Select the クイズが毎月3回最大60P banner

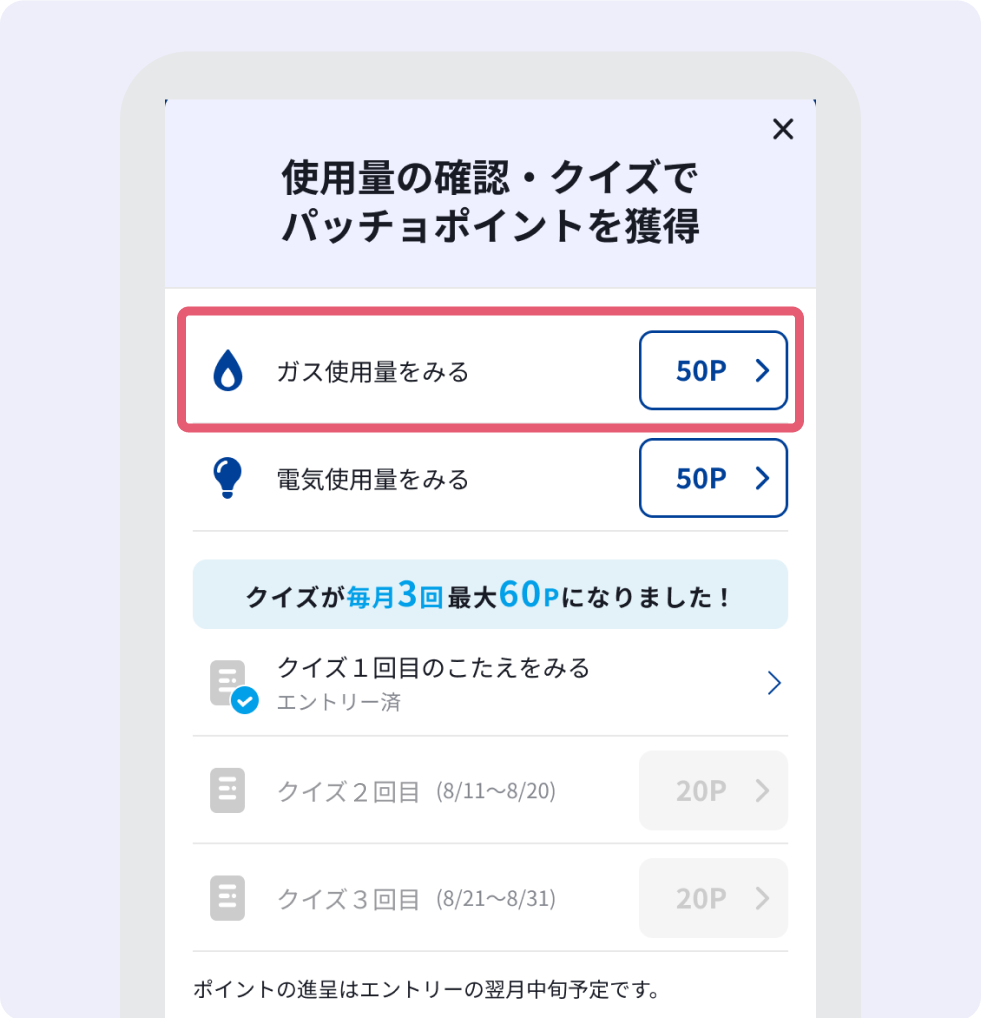pyautogui.click(x=490, y=594)
